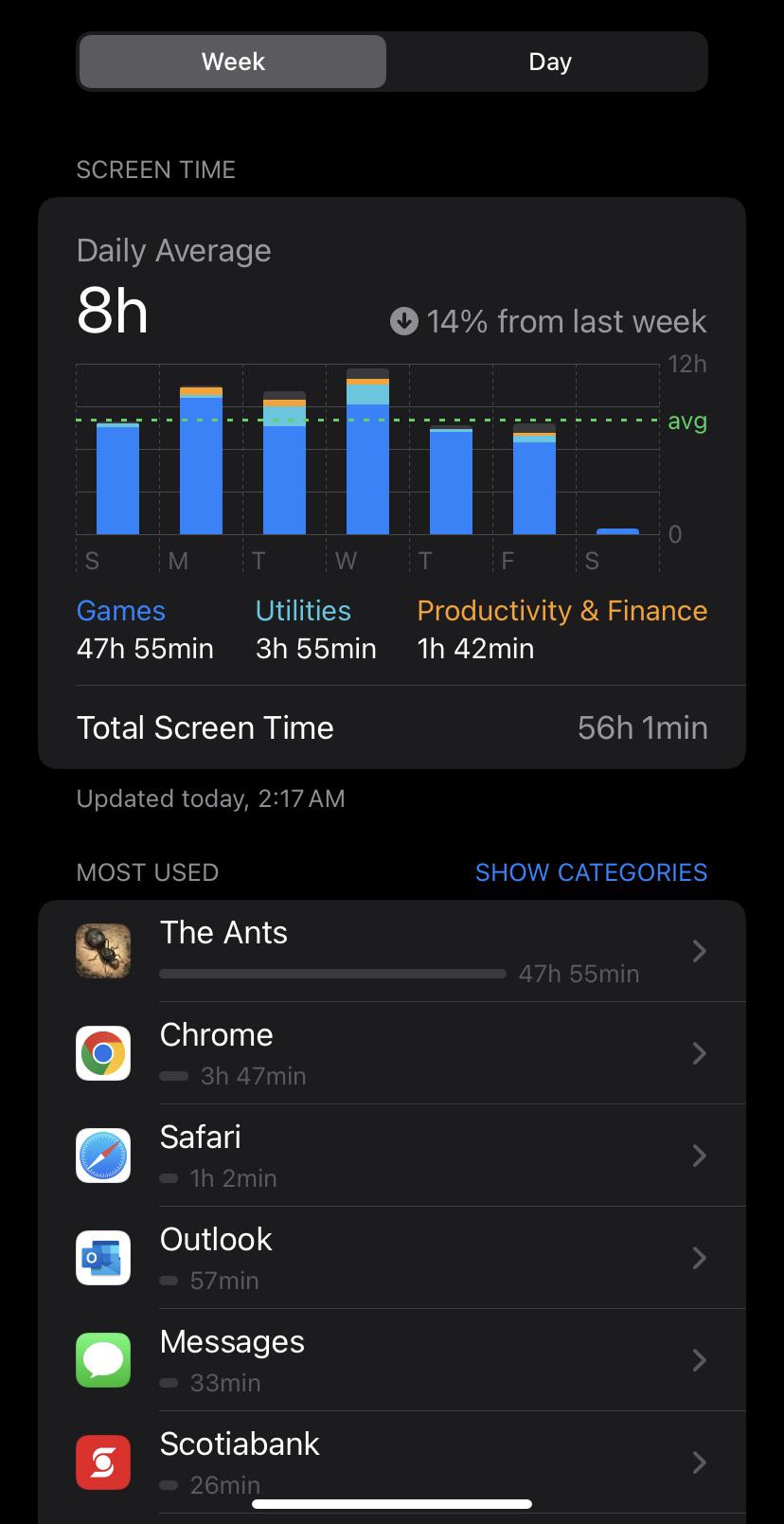View Messages screen time row
784x1524 pixels.
[392, 1360]
